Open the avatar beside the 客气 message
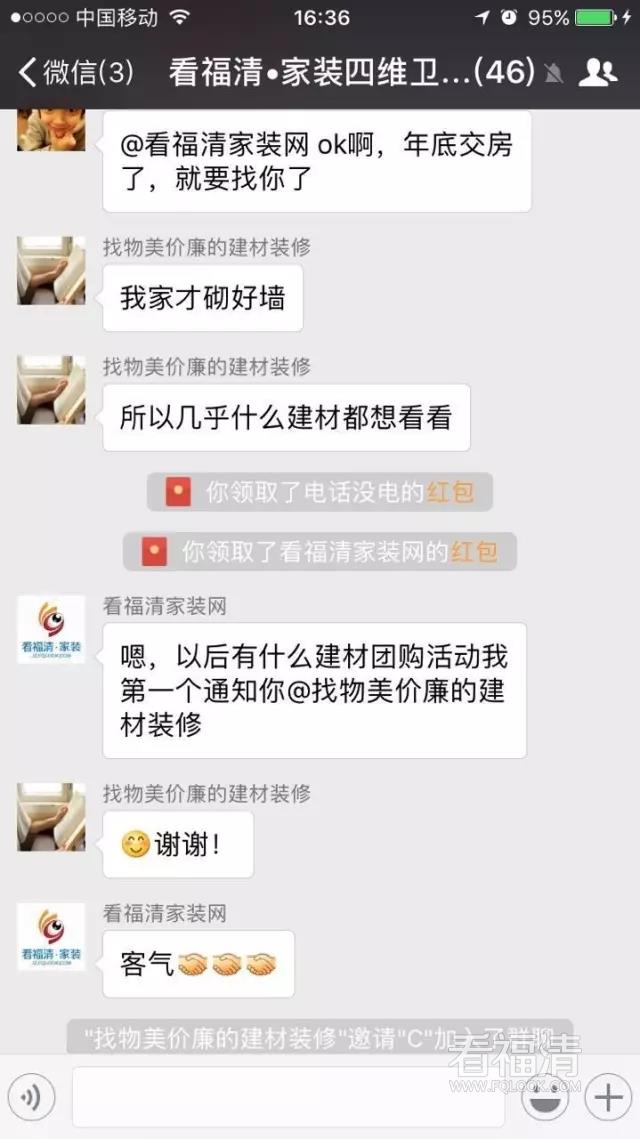 [51, 937]
